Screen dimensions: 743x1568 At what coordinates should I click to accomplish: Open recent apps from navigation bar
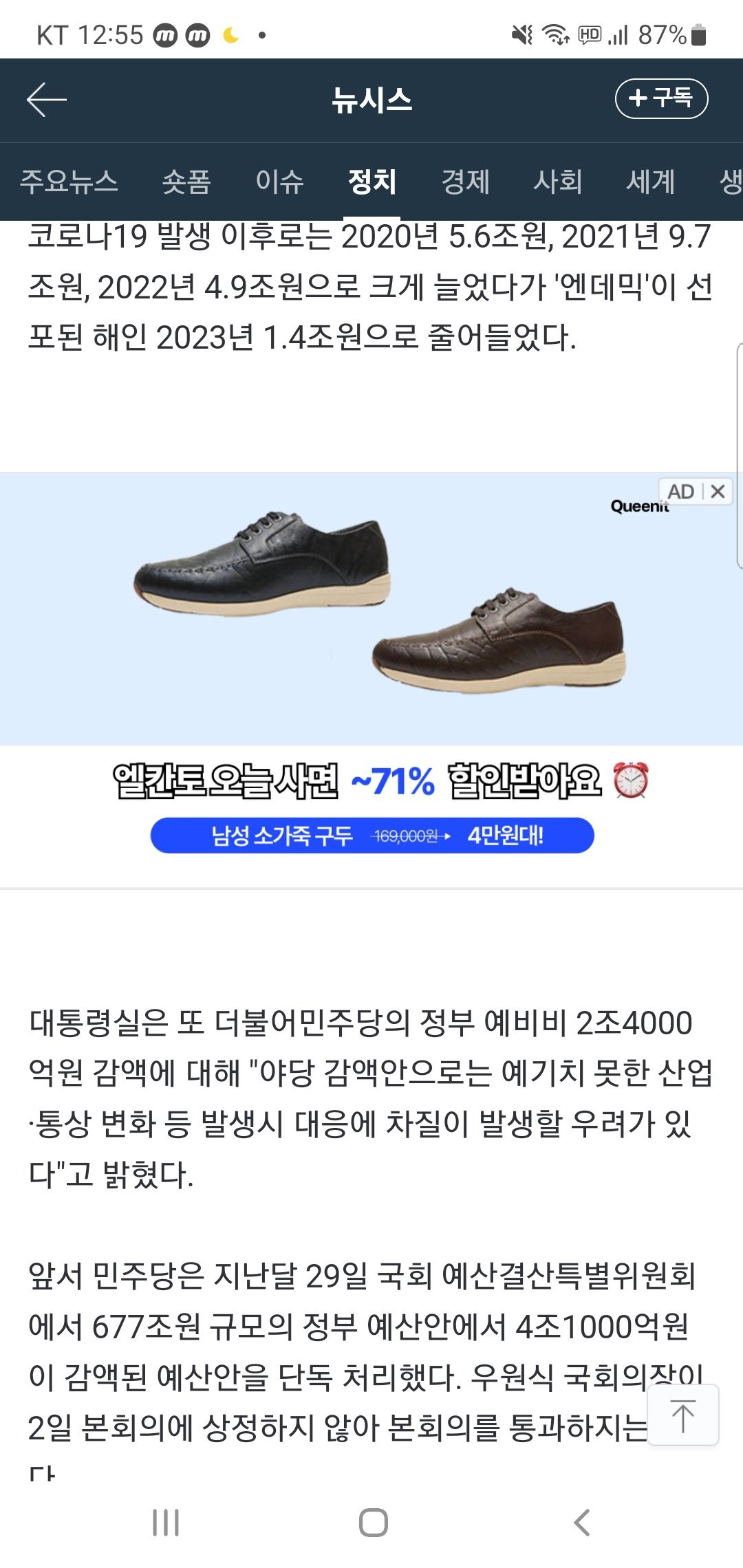point(166,1523)
